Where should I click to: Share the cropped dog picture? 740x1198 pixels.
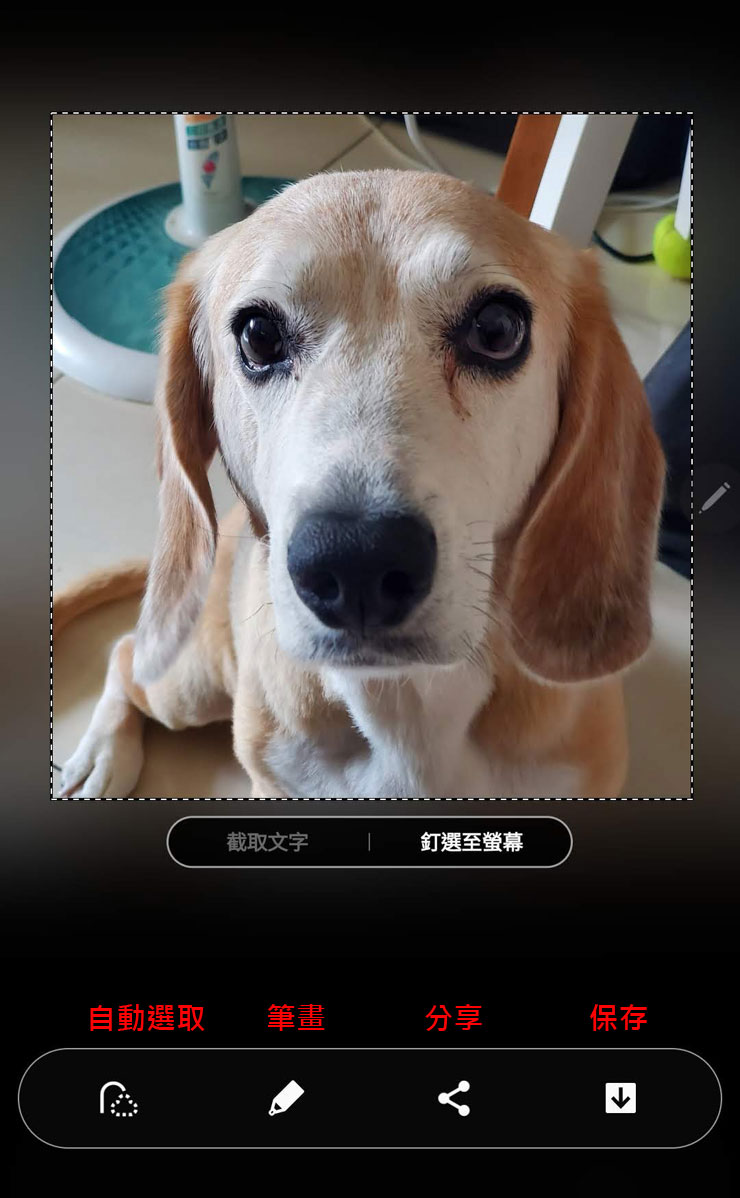pos(454,1098)
